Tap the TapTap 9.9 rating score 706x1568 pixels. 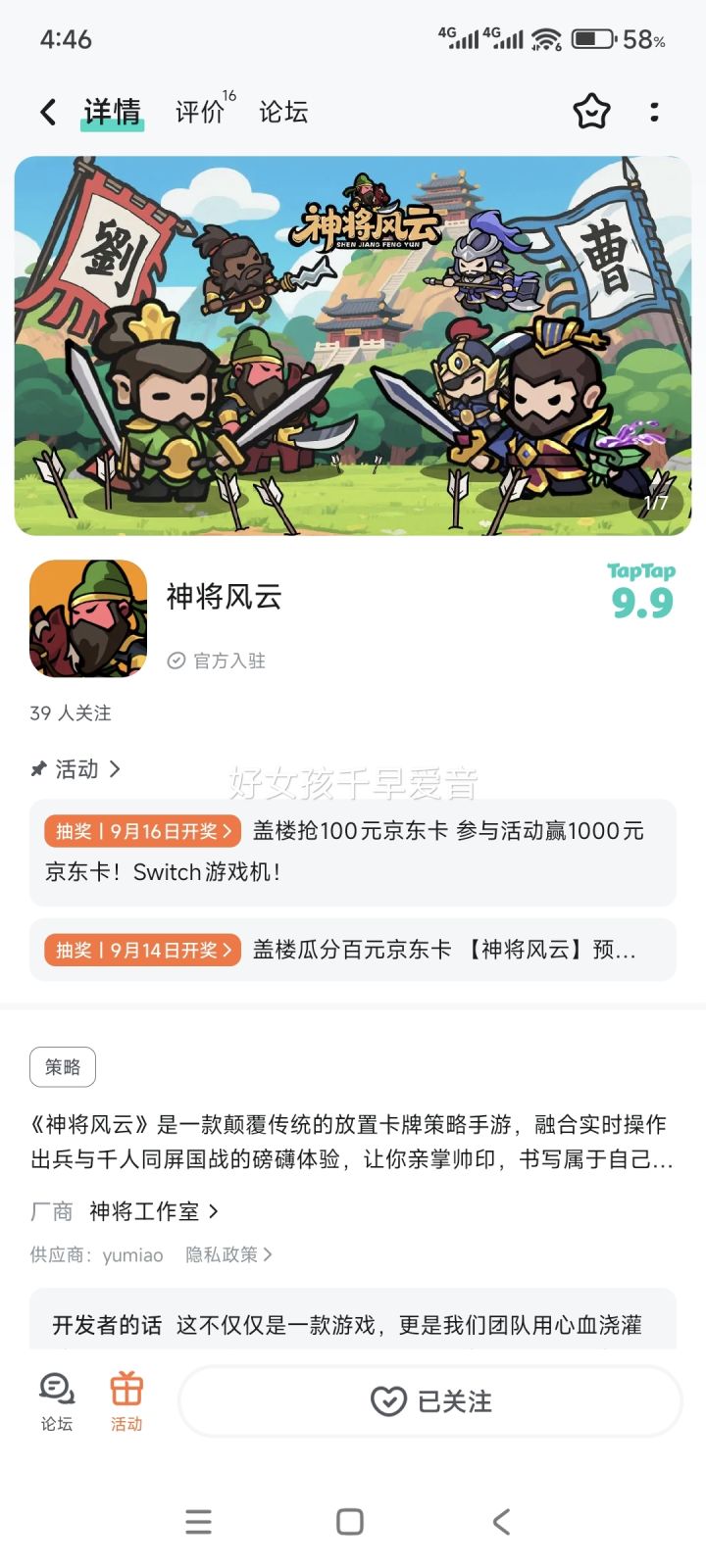(642, 593)
